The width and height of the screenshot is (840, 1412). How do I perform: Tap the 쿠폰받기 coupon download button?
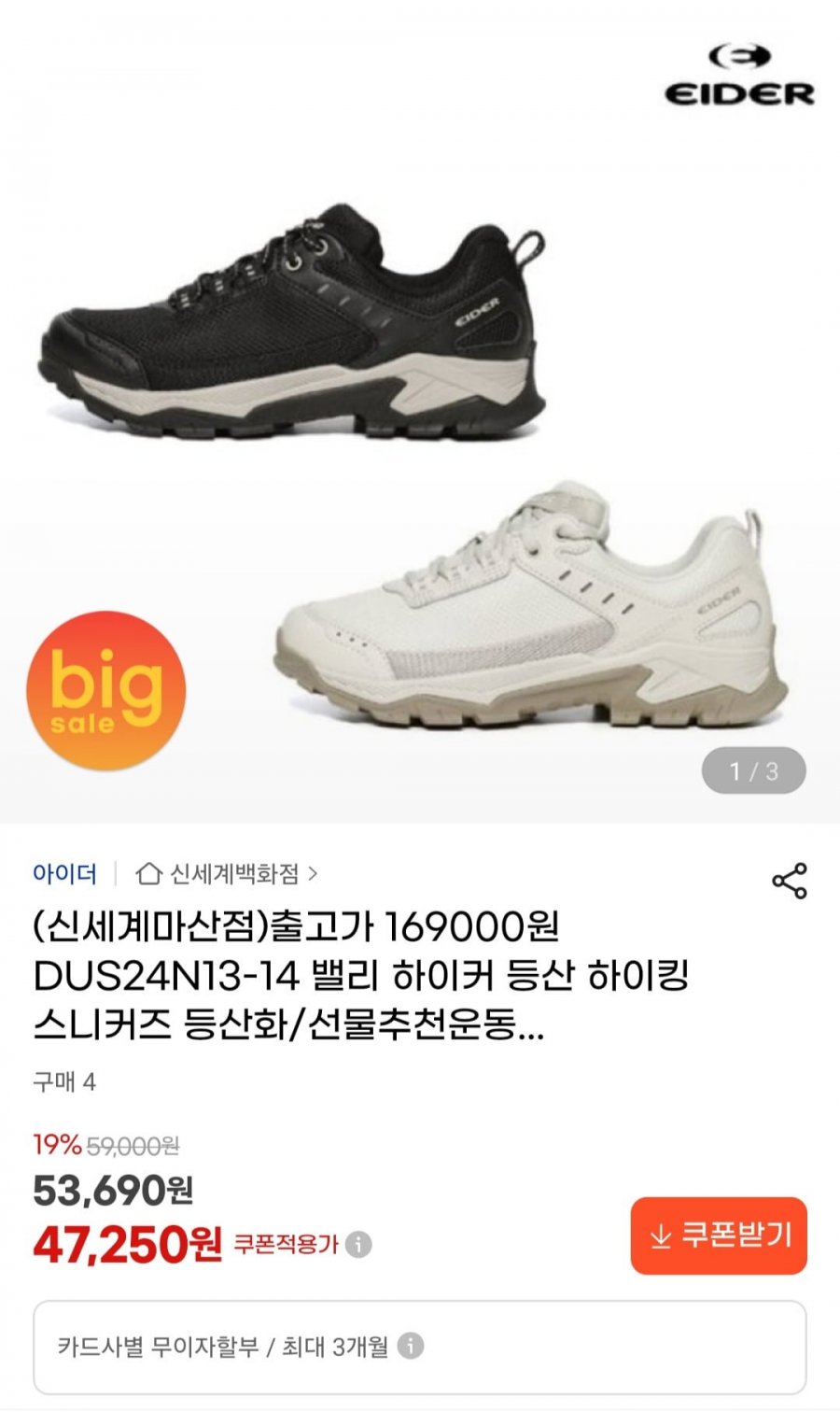[719, 1235]
